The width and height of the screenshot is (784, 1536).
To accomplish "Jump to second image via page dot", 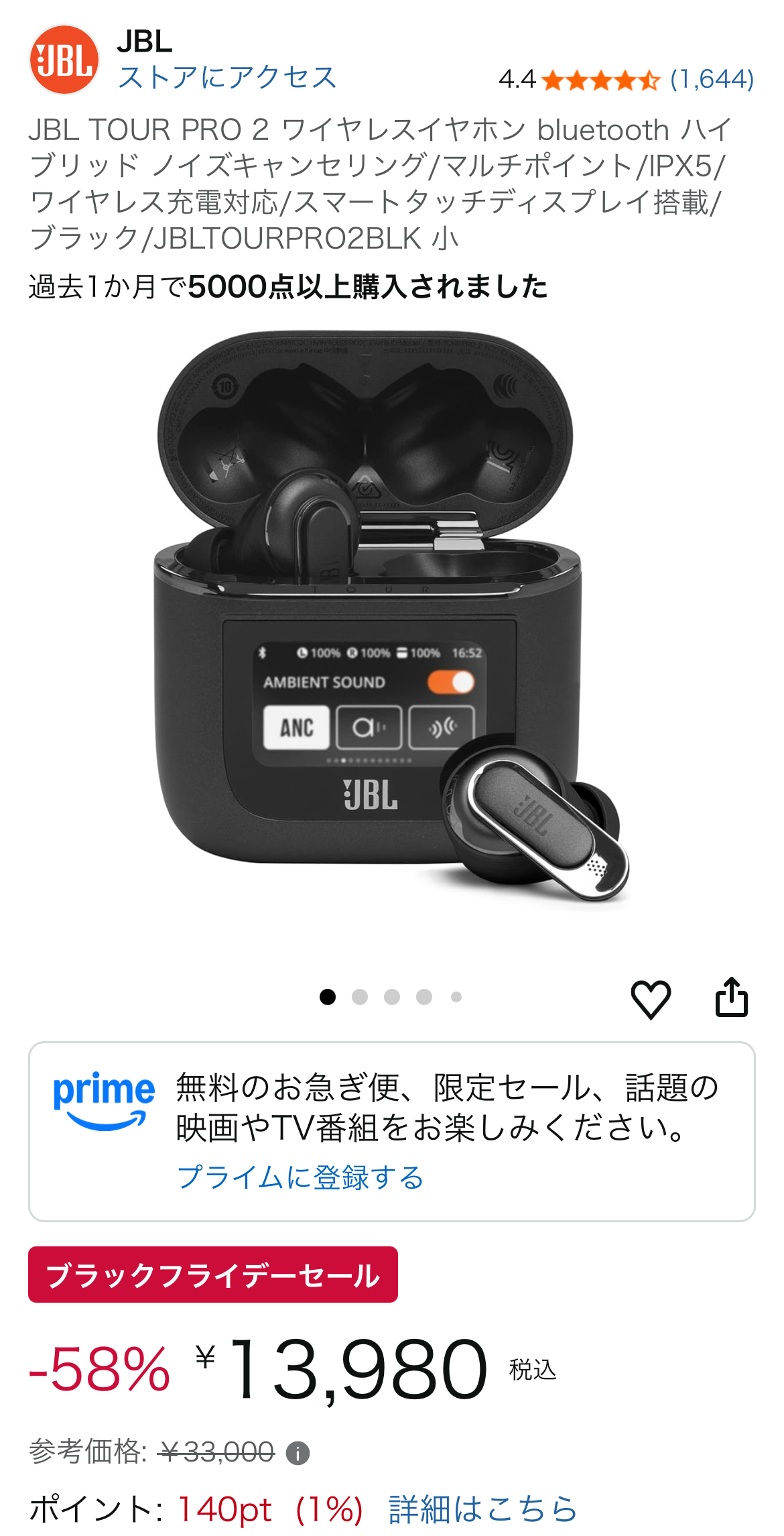I will [x=360, y=997].
